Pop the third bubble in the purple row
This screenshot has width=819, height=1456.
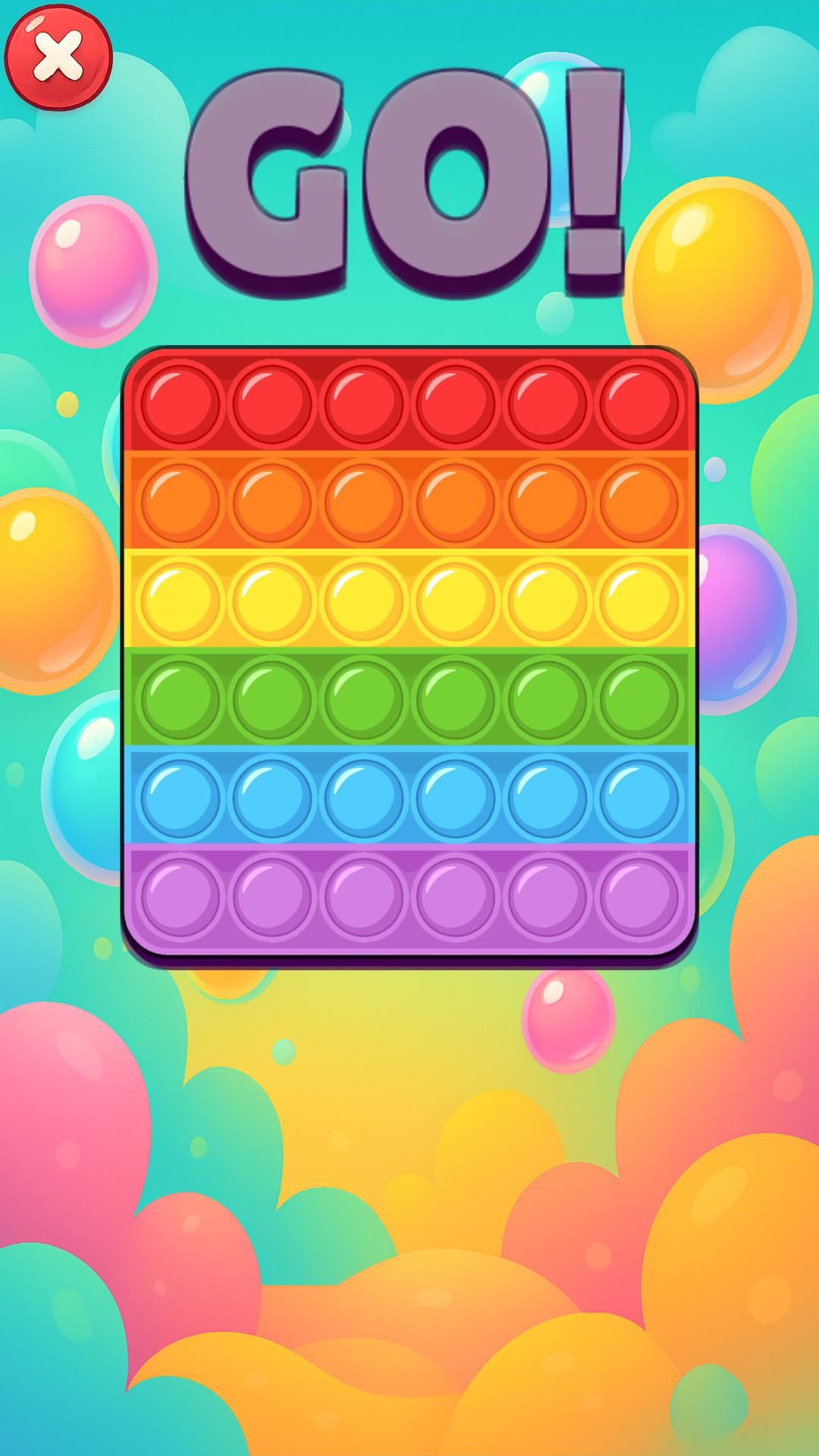tap(362, 896)
